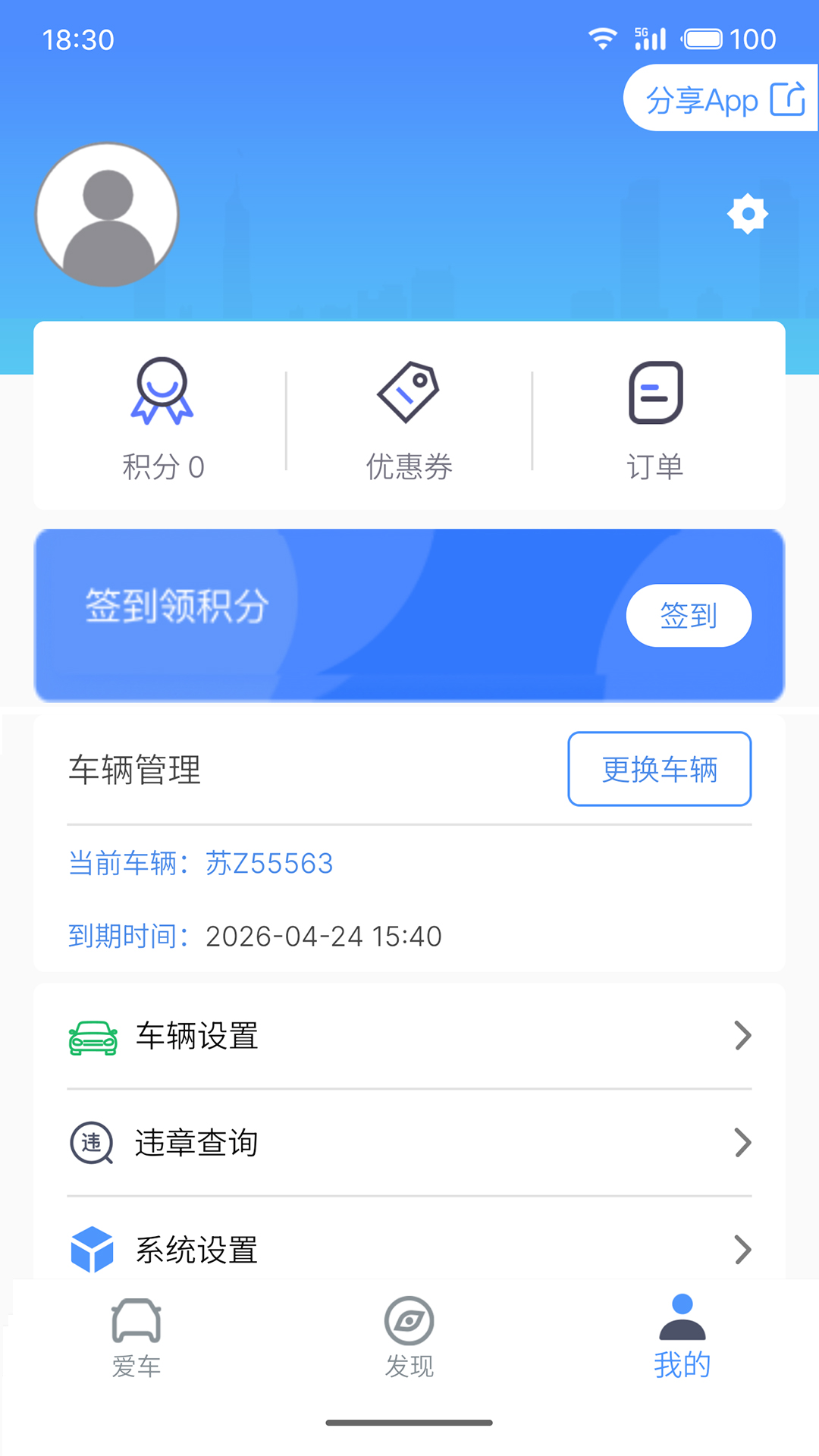This screenshot has height=1456, width=819.
Task: Click the settings gear icon
Action: point(748,213)
